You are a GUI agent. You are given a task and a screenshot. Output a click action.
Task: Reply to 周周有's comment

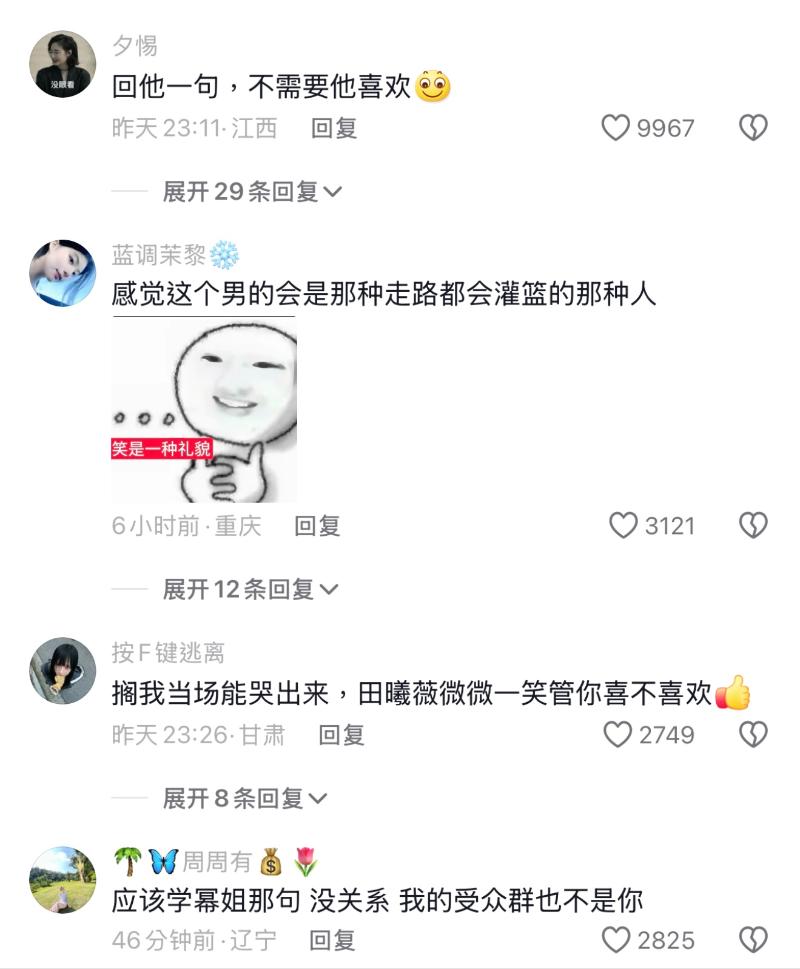point(332,940)
